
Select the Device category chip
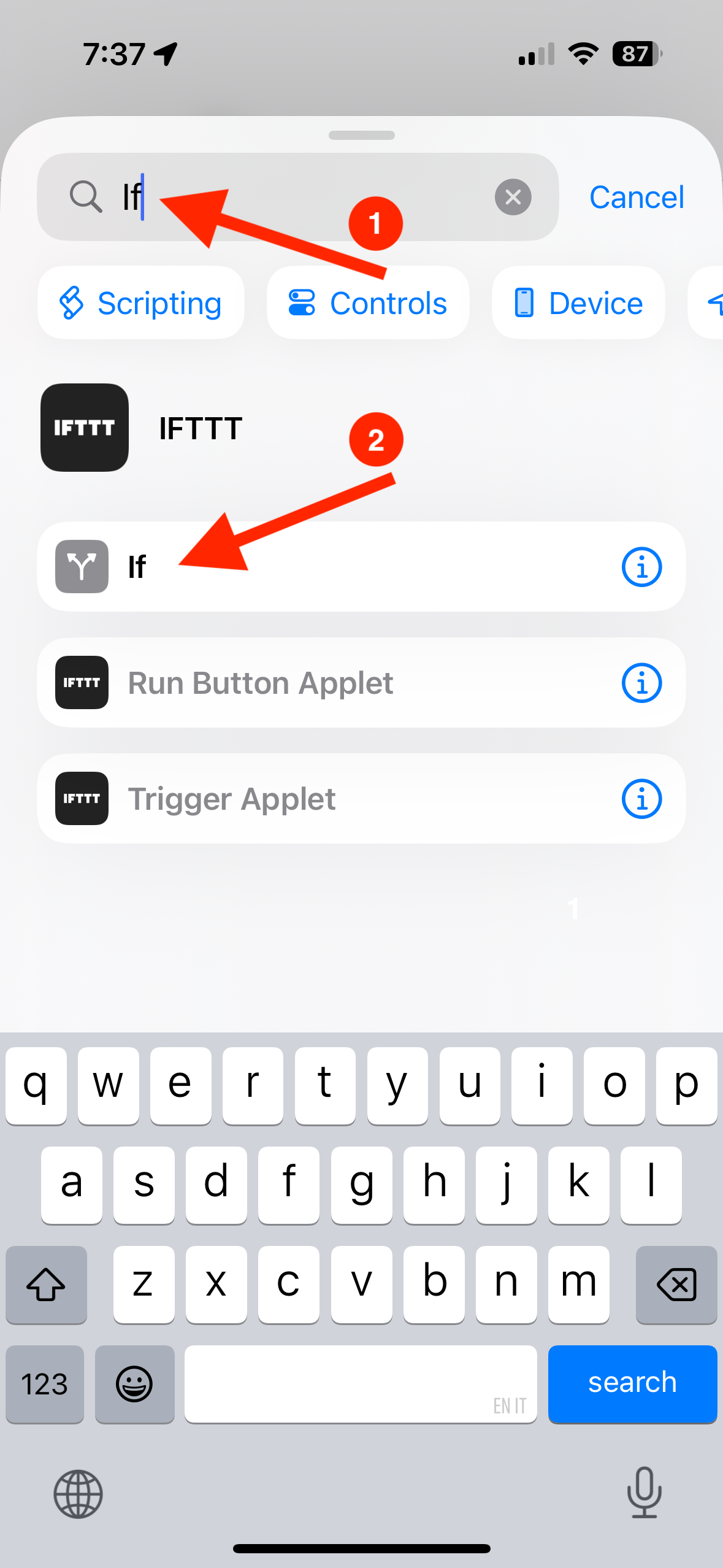pos(578,303)
